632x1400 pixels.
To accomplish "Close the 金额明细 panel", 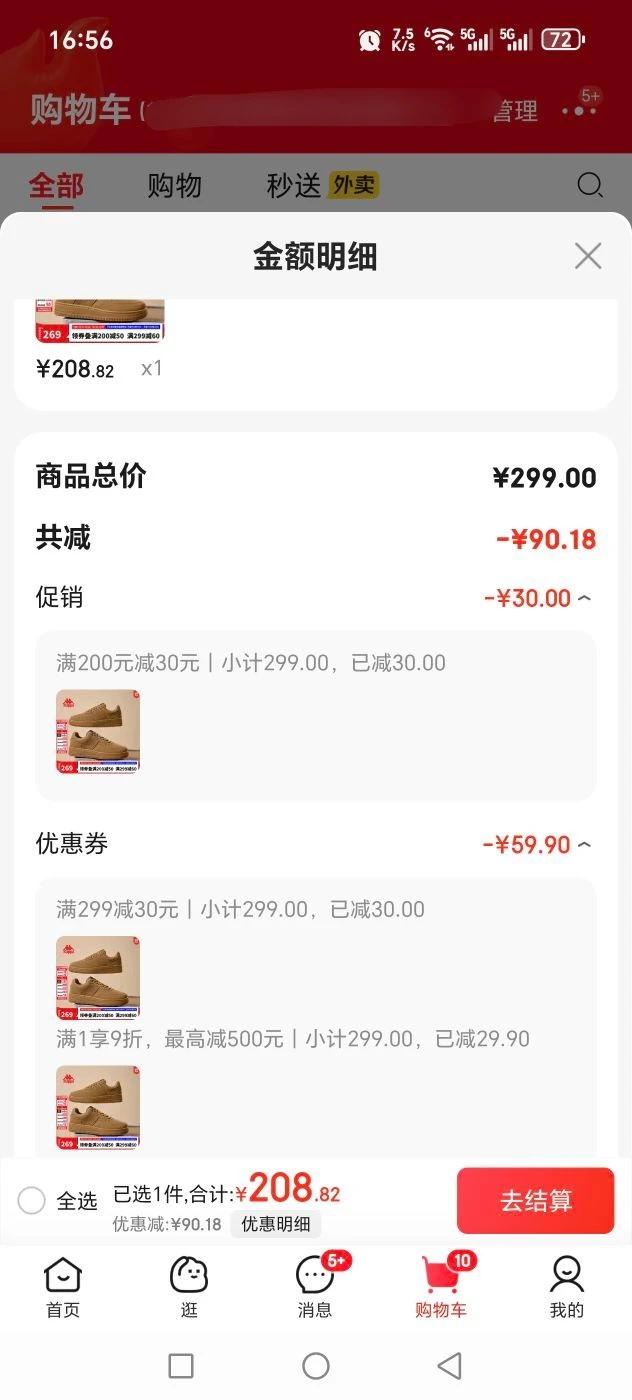I will point(588,256).
